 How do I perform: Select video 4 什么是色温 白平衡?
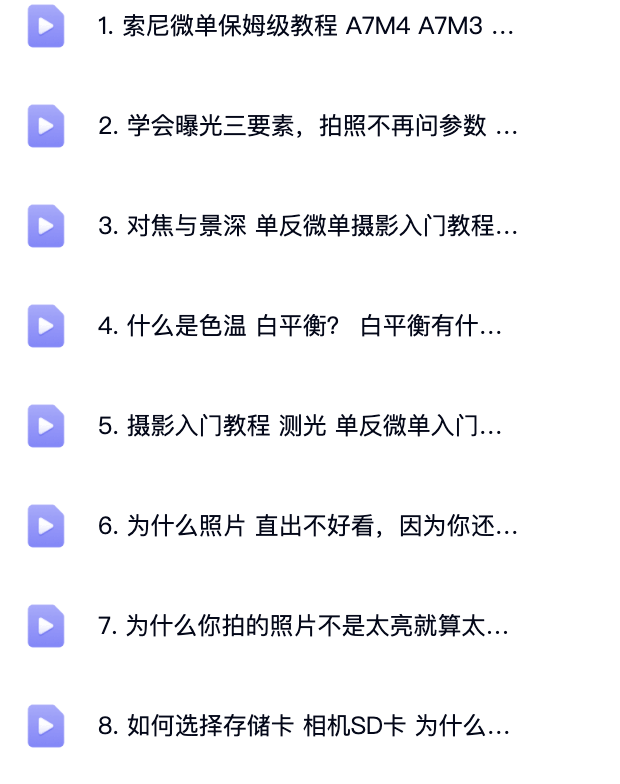[299, 326]
